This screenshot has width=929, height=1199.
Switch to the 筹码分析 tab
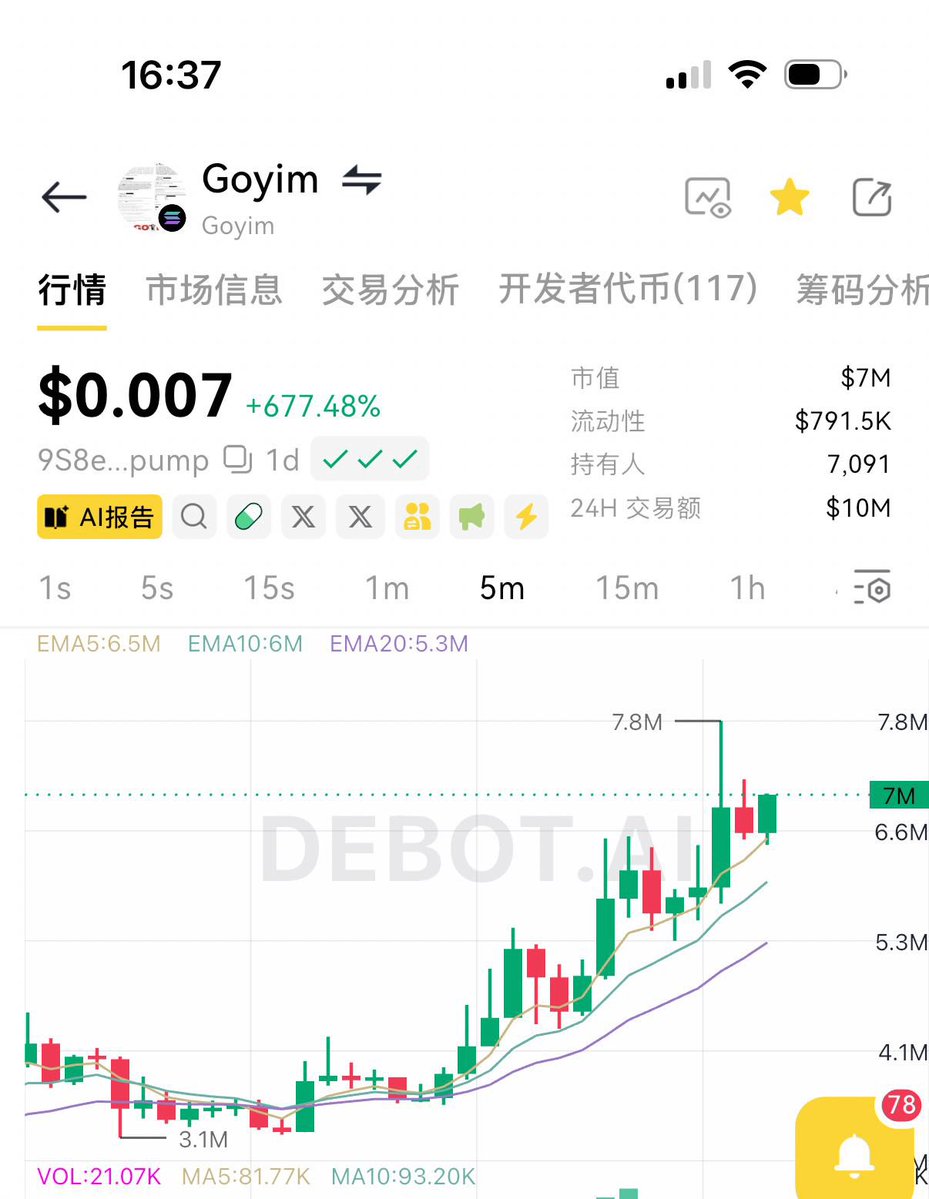click(x=862, y=290)
